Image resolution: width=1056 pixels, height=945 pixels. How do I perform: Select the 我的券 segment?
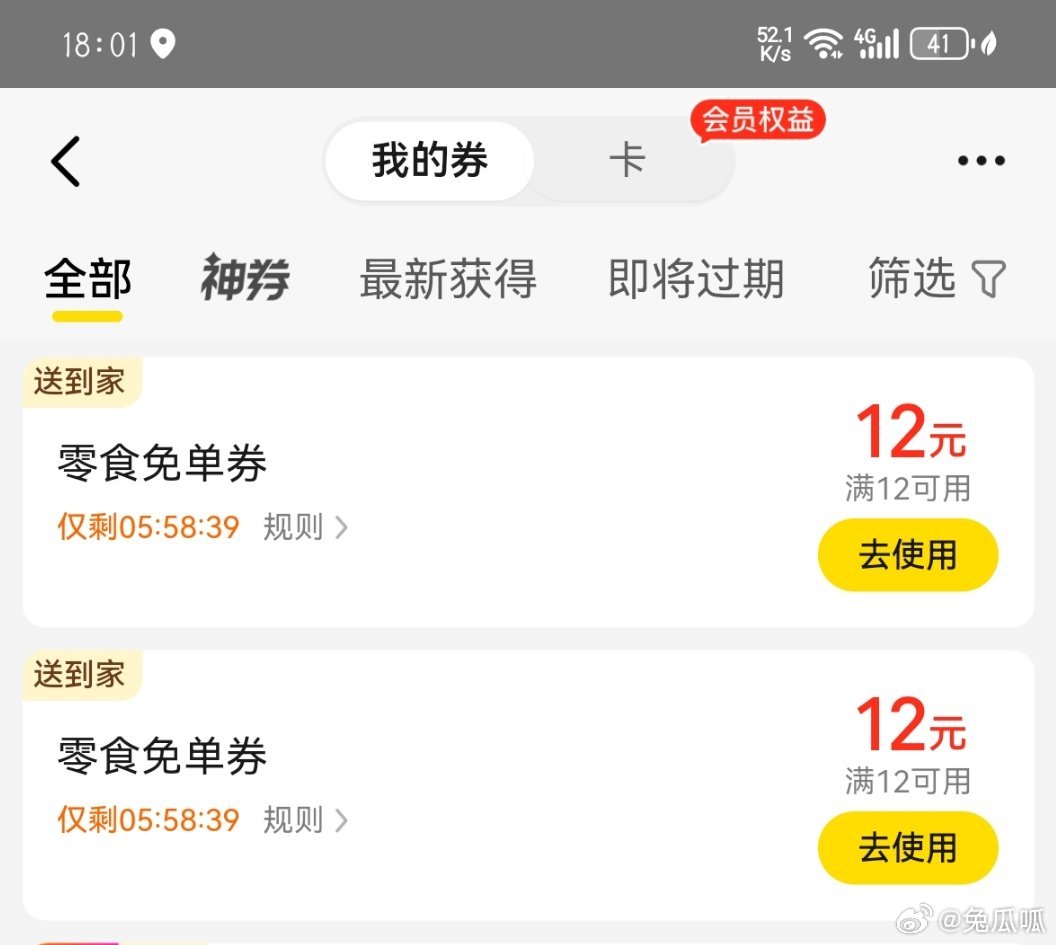(x=430, y=161)
